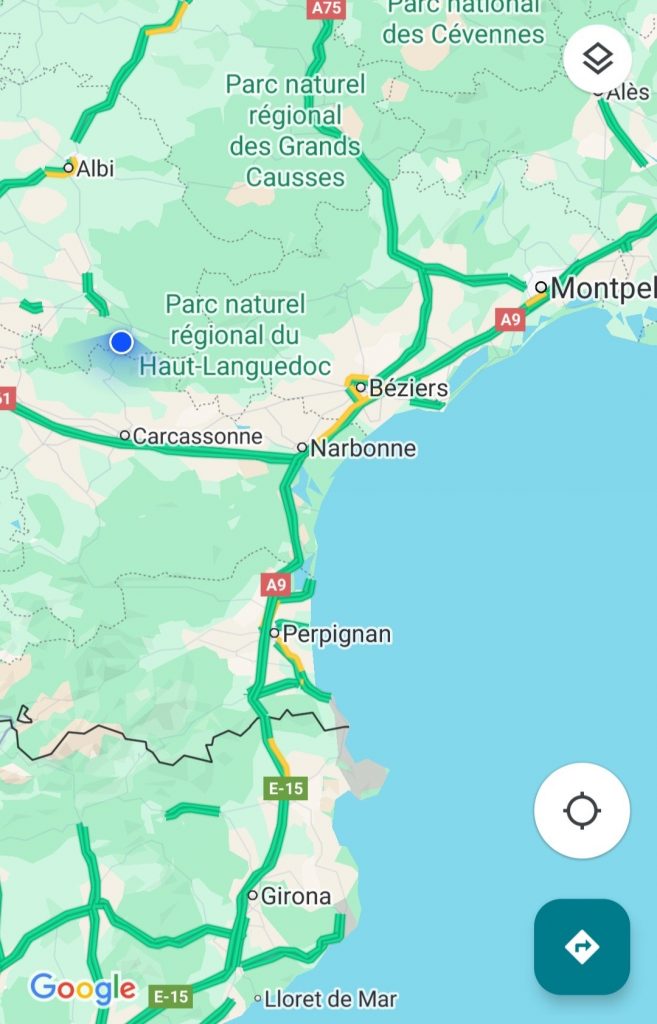Select Carcassonne on the map
Viewport: 657px width, 1024px height.
tap(196, 436)
